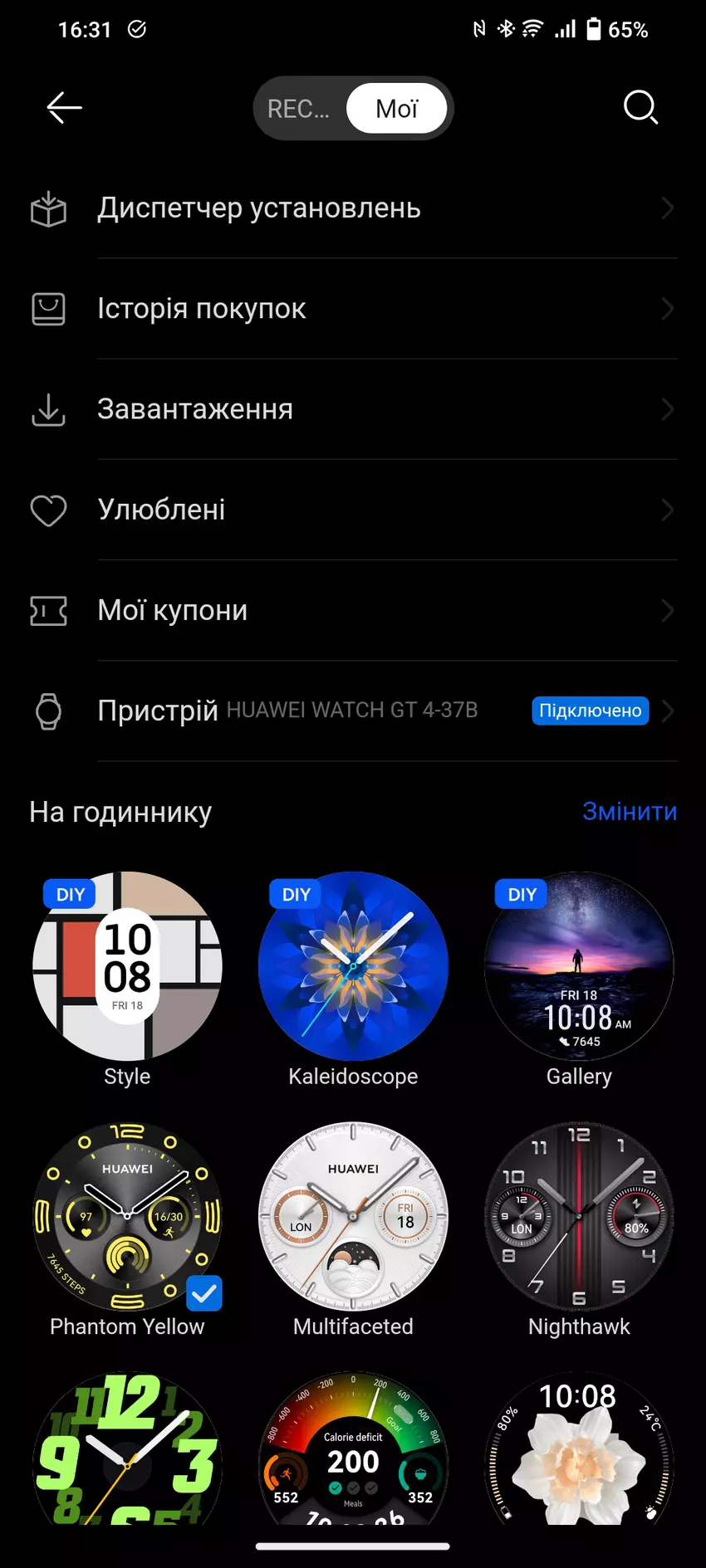Tap the shopping bag icon for Історія покупок
The width and height of the screenshot is (706, 1568).
(x=48, y=309)
